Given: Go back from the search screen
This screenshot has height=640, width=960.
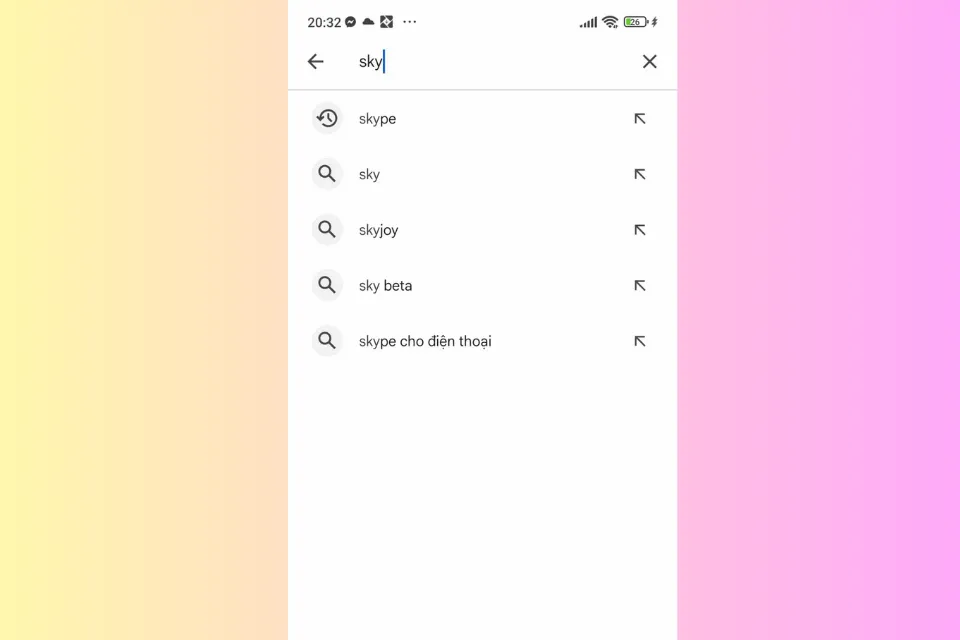Looking at the screenshot, I should point(316,62).
